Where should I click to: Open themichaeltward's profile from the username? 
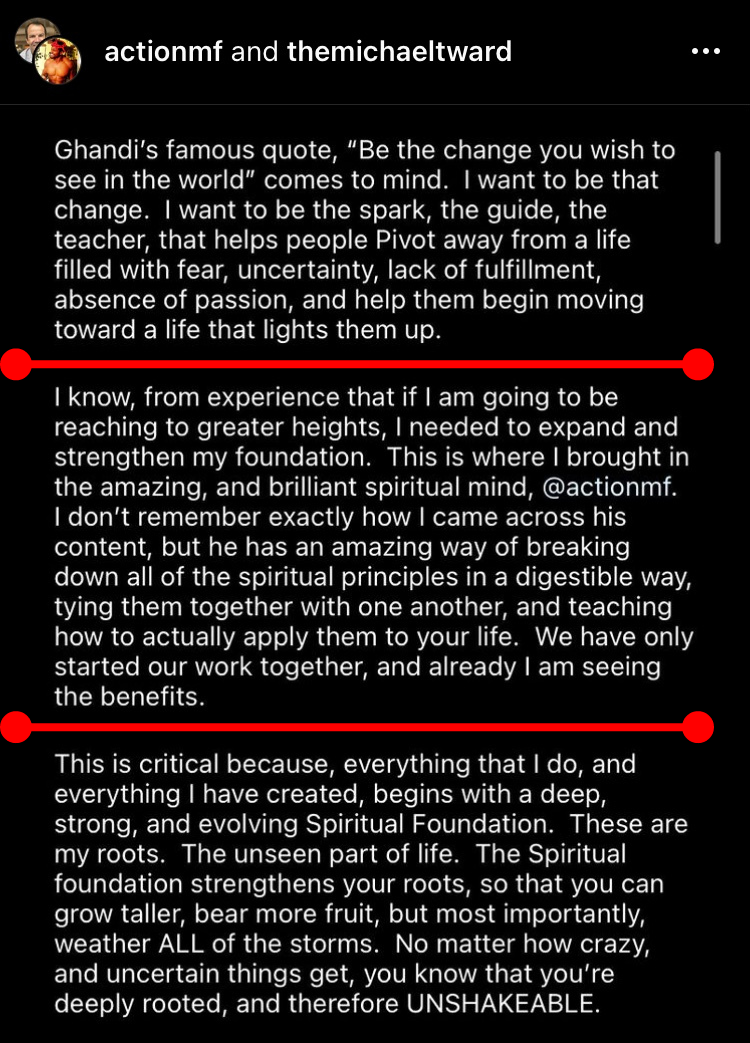pos(399,51)
